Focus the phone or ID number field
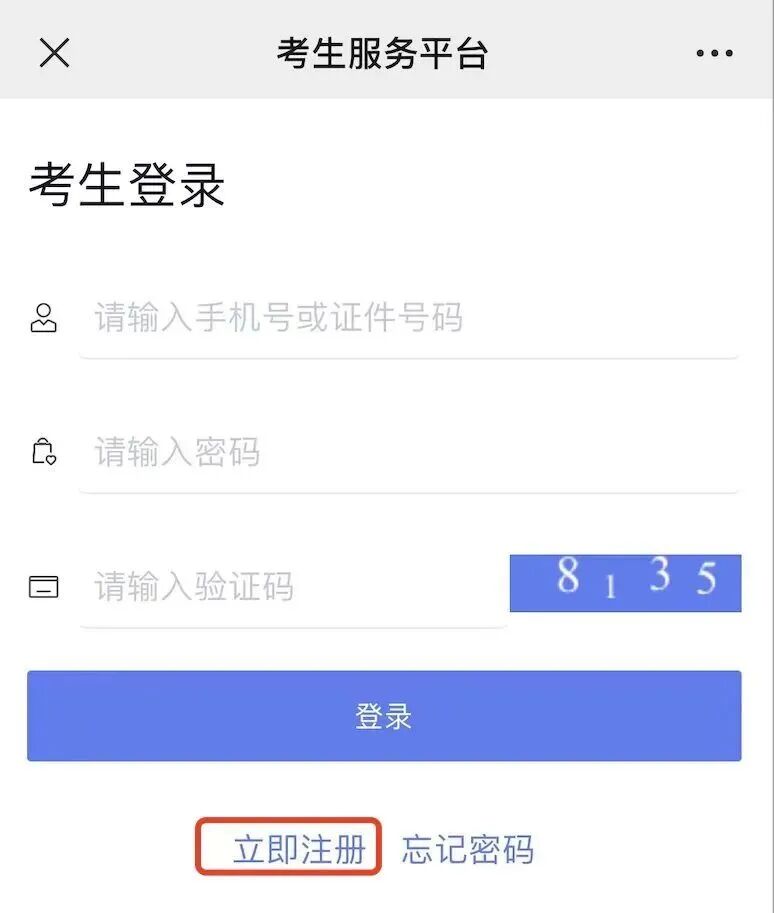The image size is (774, 913). pyautogui.click(x=408, y=319)
